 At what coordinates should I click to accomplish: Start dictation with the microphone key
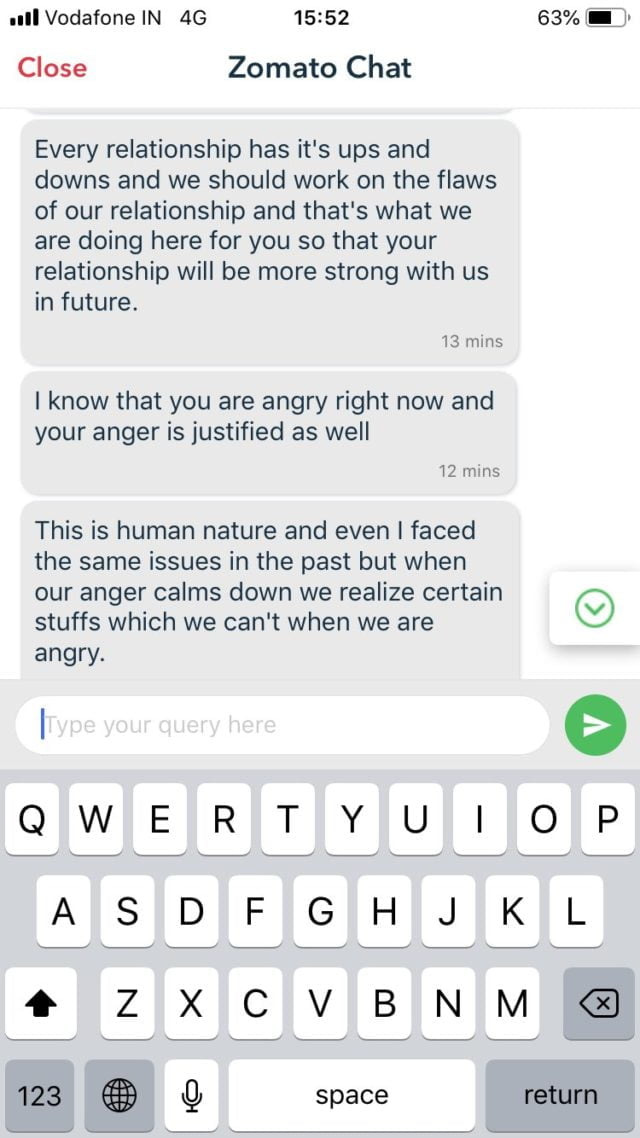tap(191, 1095)
